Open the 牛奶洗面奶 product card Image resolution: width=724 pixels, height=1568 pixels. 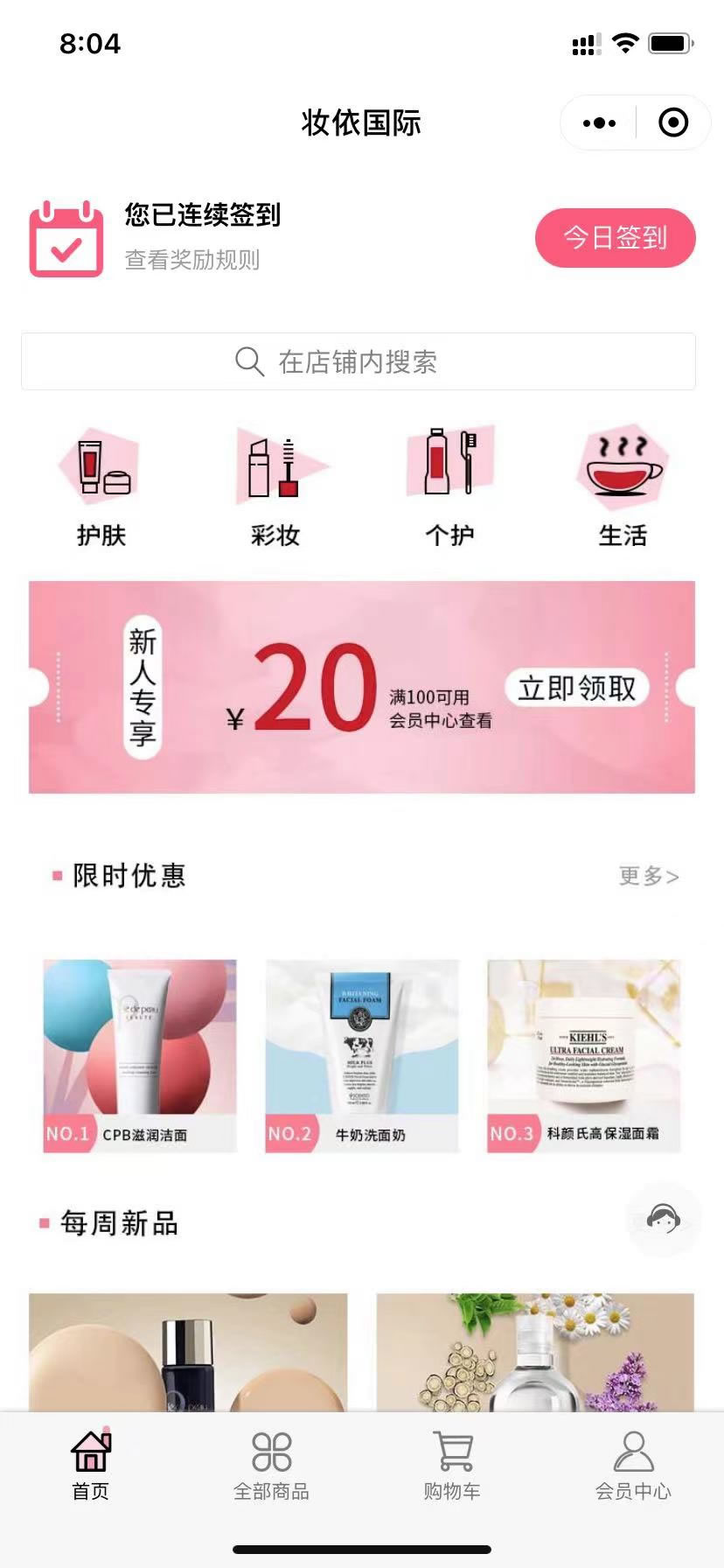click(x=362, y=1055)
